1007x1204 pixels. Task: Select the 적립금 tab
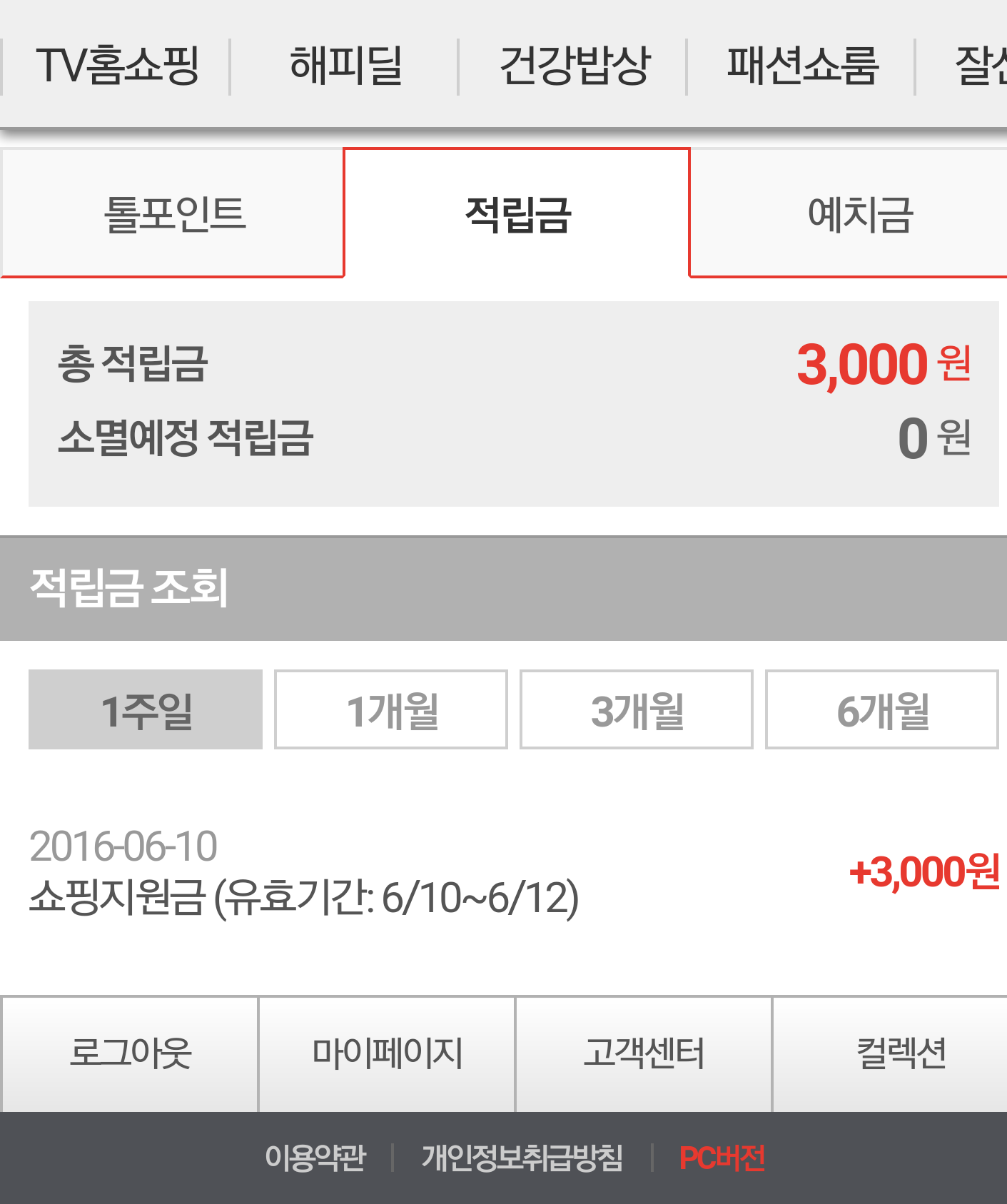point(517,213)
